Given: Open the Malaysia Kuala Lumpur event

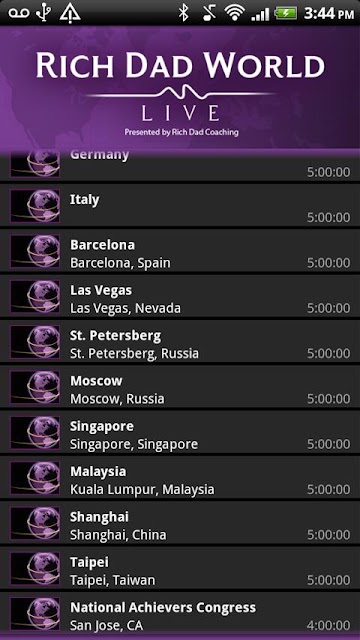Looking at the screenshot, I should pyautogui.click(x=180, y=477).
